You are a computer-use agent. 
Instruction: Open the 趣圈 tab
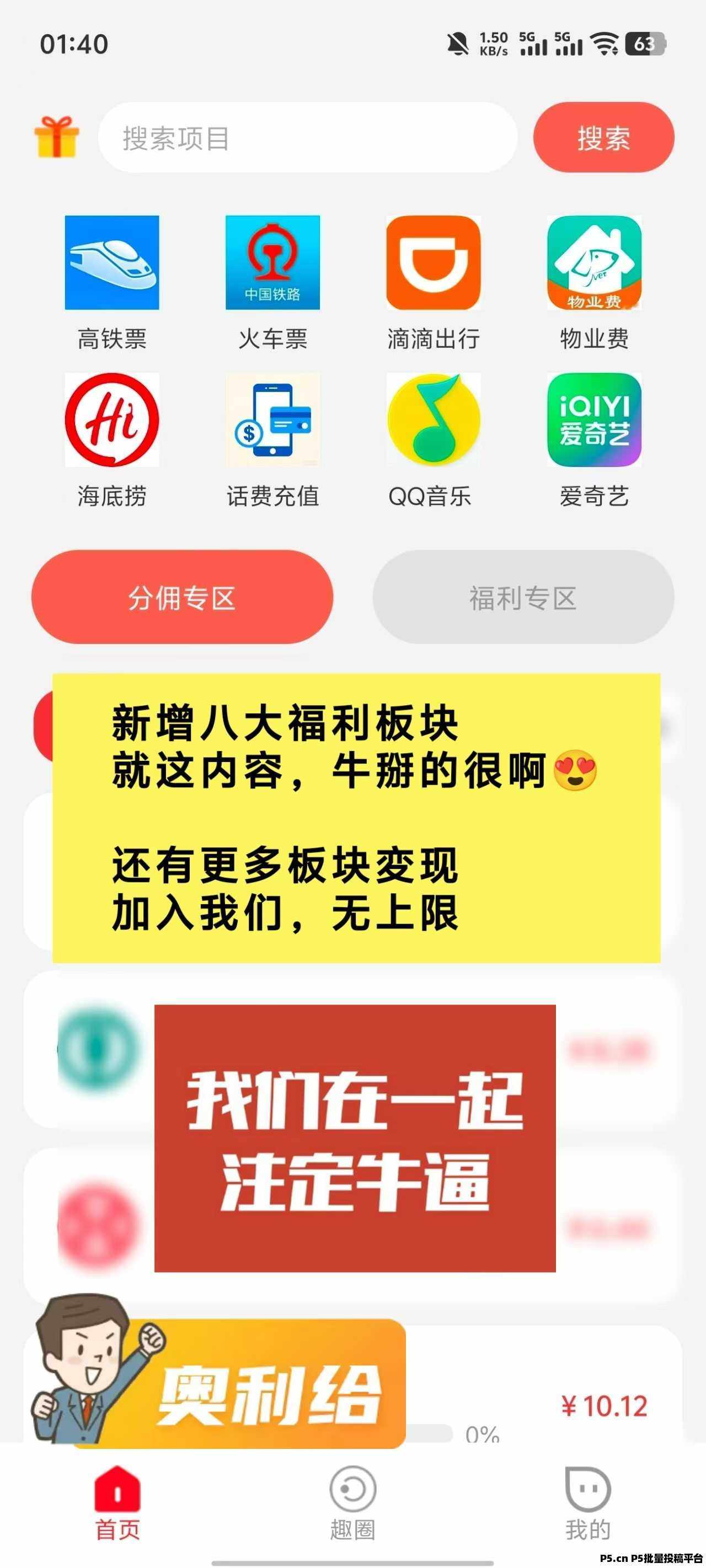(x=352, y=1502)
